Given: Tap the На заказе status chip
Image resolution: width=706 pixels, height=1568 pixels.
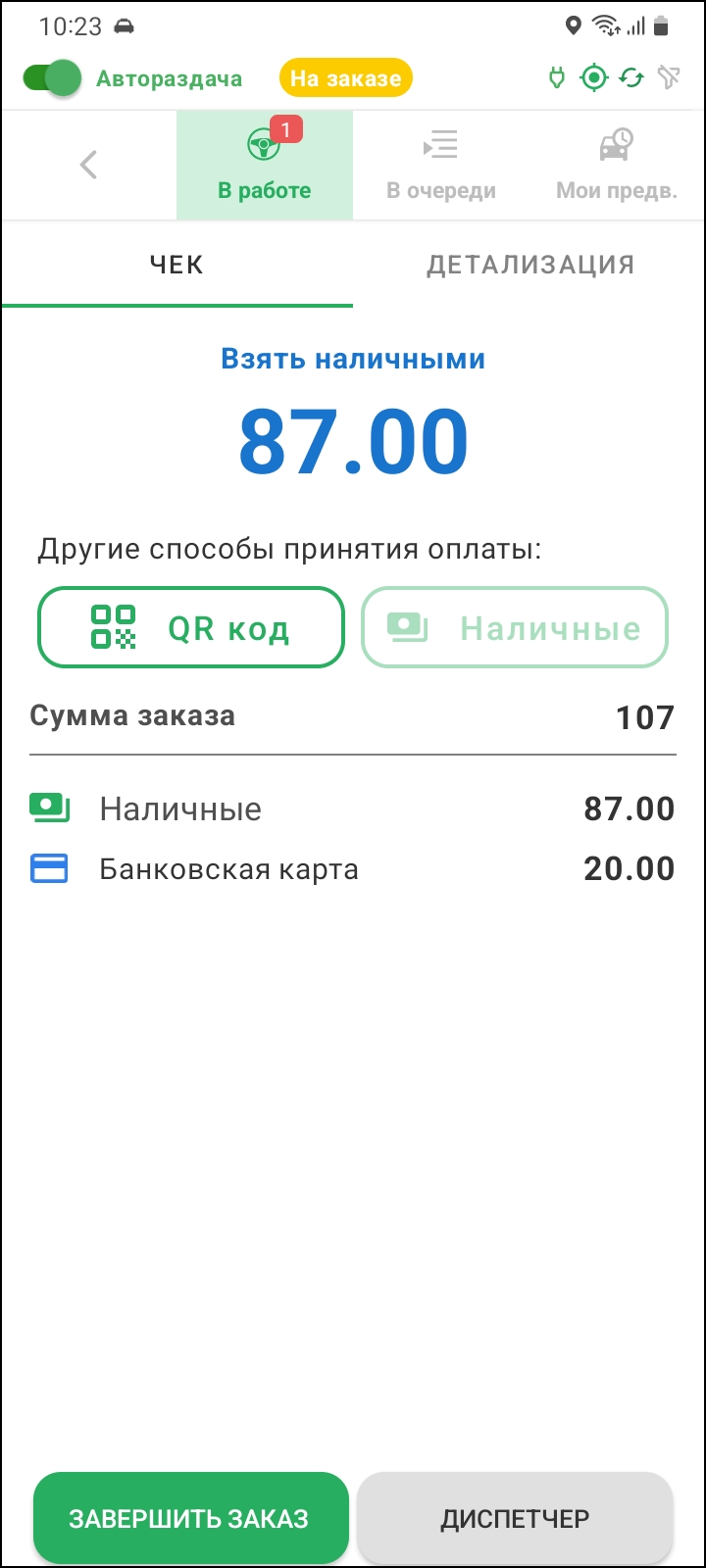Looking at the screenshot, I should click(x=346, y=78).
